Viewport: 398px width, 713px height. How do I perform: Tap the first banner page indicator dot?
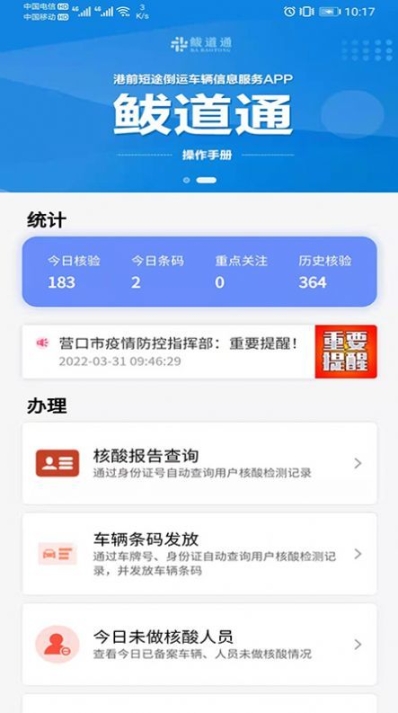click(186, 180)
